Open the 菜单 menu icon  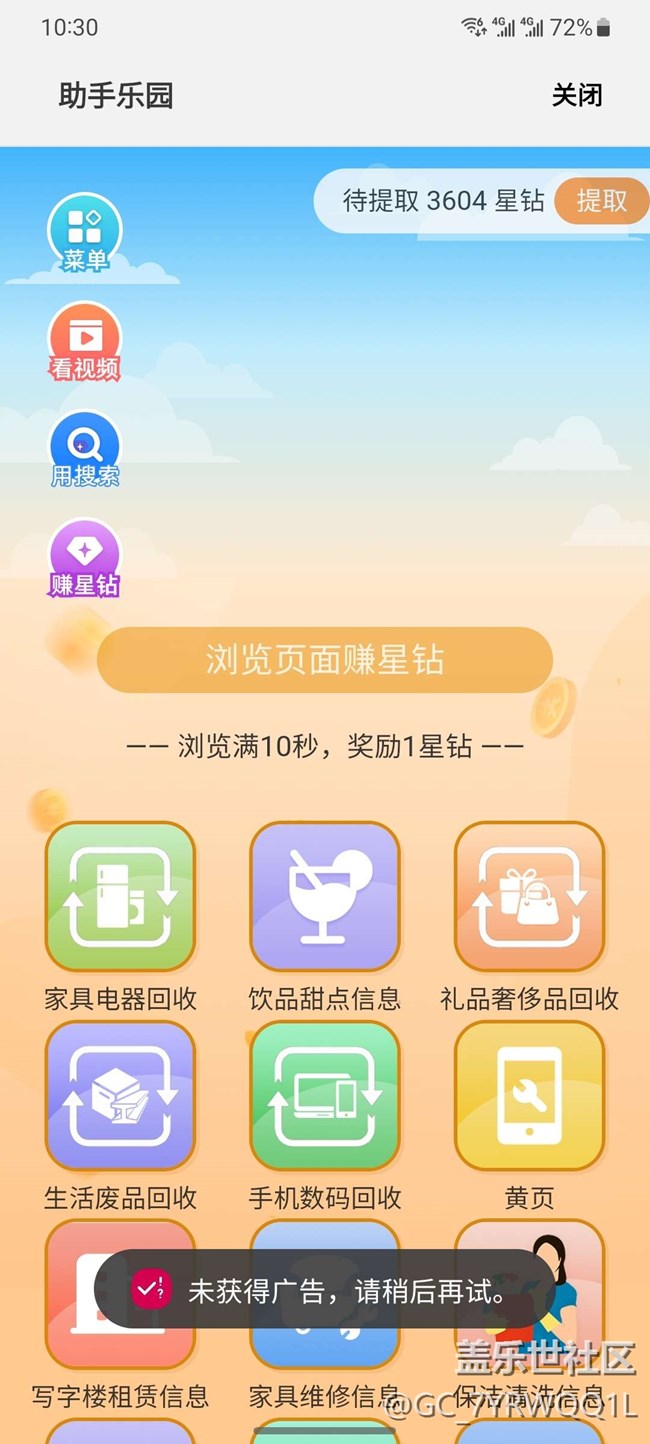click(x=85, y=234)
